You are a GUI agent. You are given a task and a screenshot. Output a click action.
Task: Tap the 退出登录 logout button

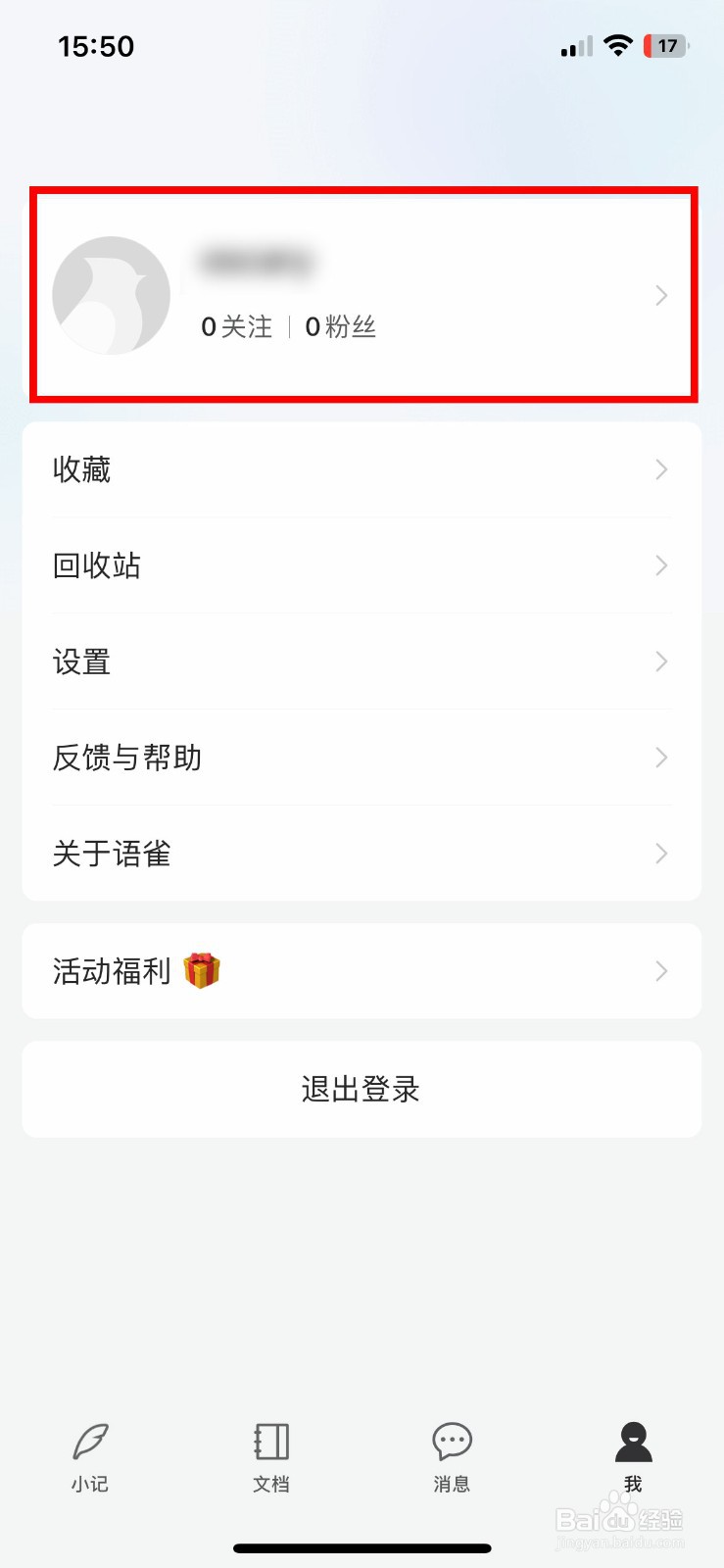pyautogui.click(x=362, y=1090)
